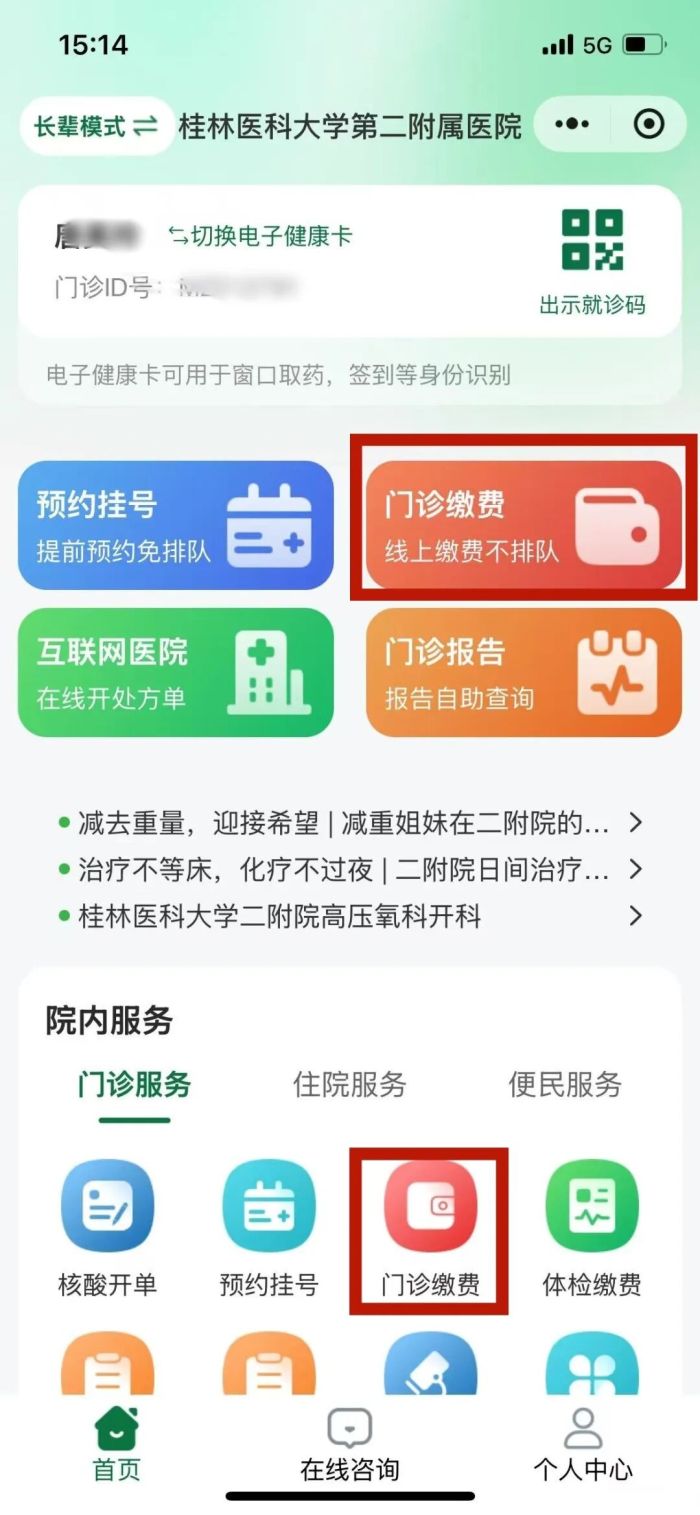Viewport: 700px width, 1515px height.
Task: Open the 预约挂号 blue card
Action: 176,524
